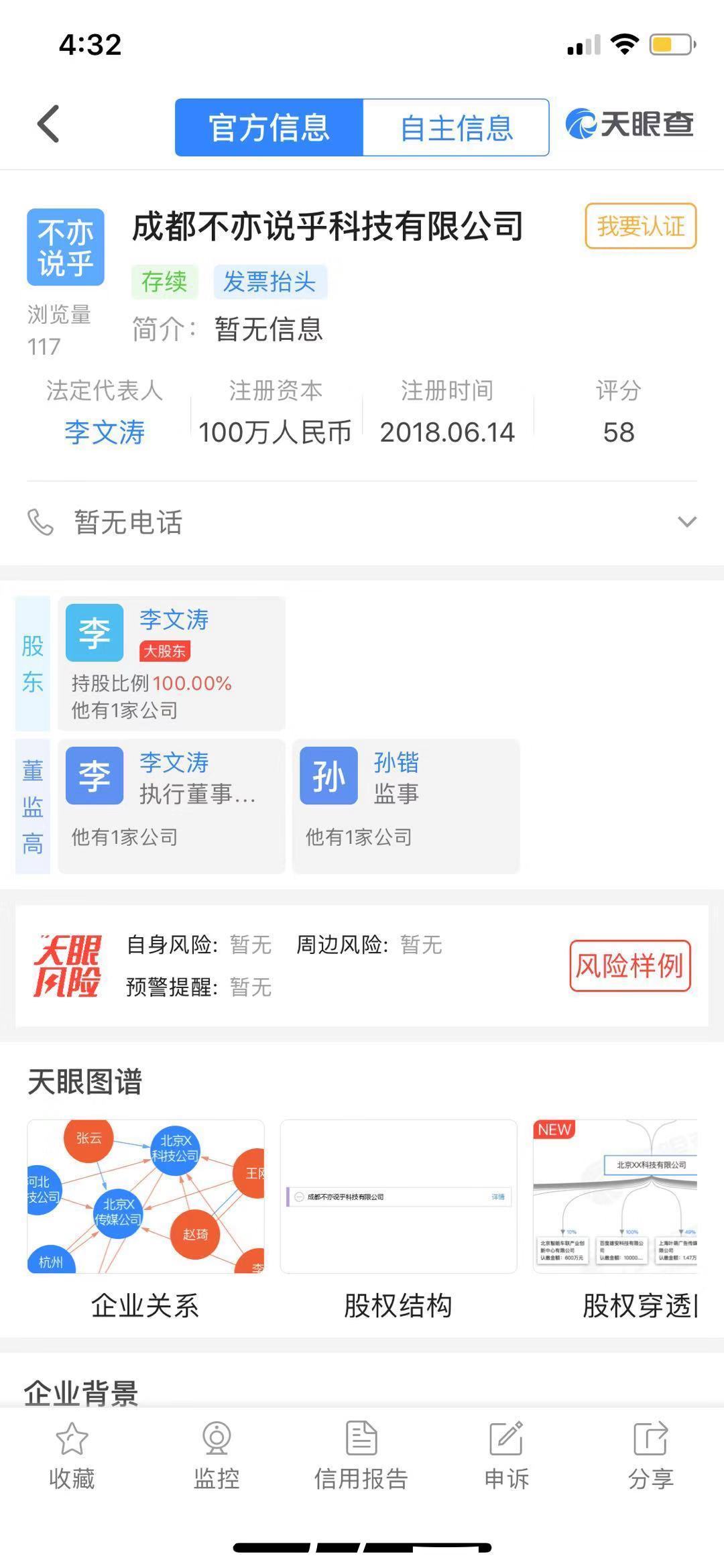Open the 发票抬头 chip

pos(269,282)
